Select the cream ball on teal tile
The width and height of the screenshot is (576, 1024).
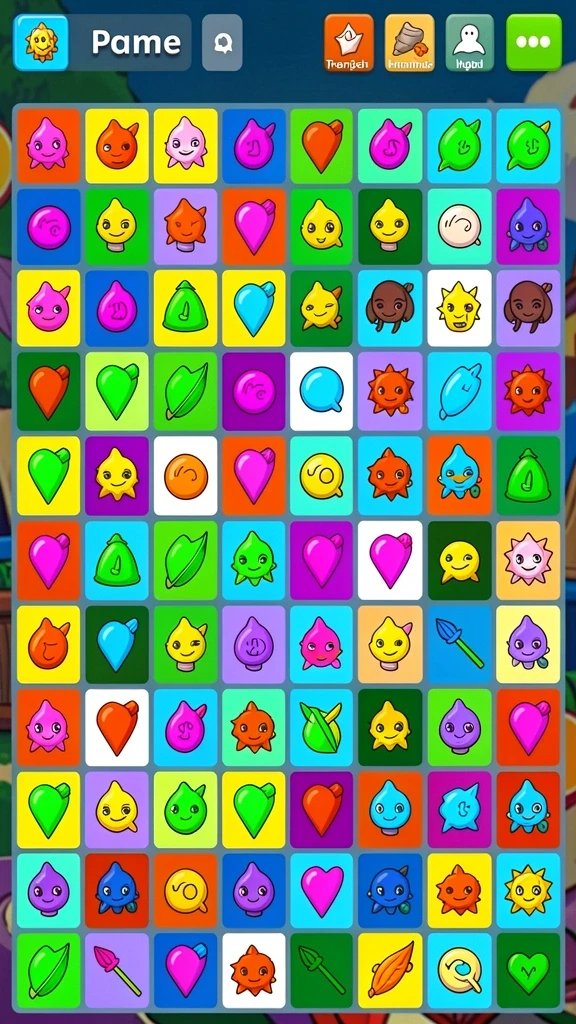tap(460, 227)
